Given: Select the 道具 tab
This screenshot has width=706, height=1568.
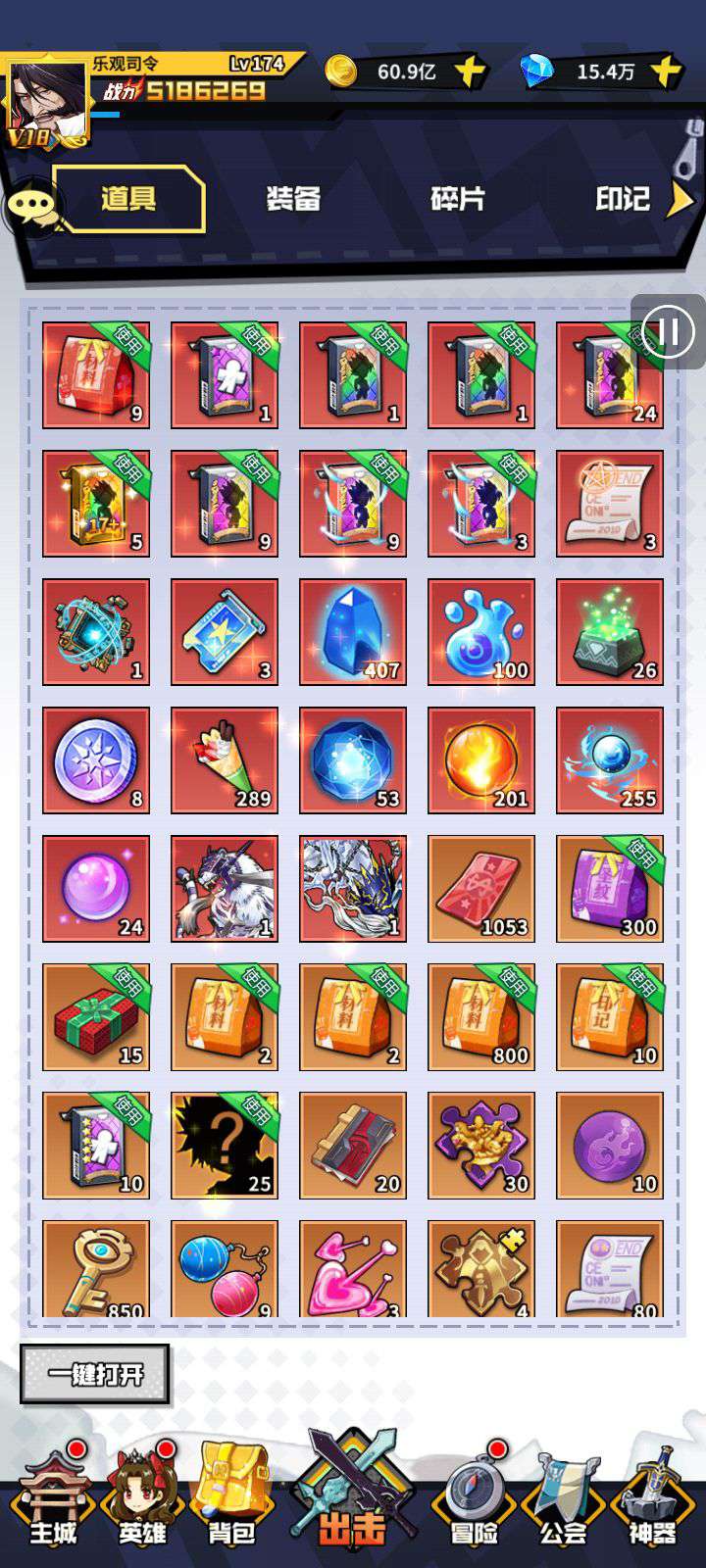Looking at the screenshot, I should click(x=128, y=199).
